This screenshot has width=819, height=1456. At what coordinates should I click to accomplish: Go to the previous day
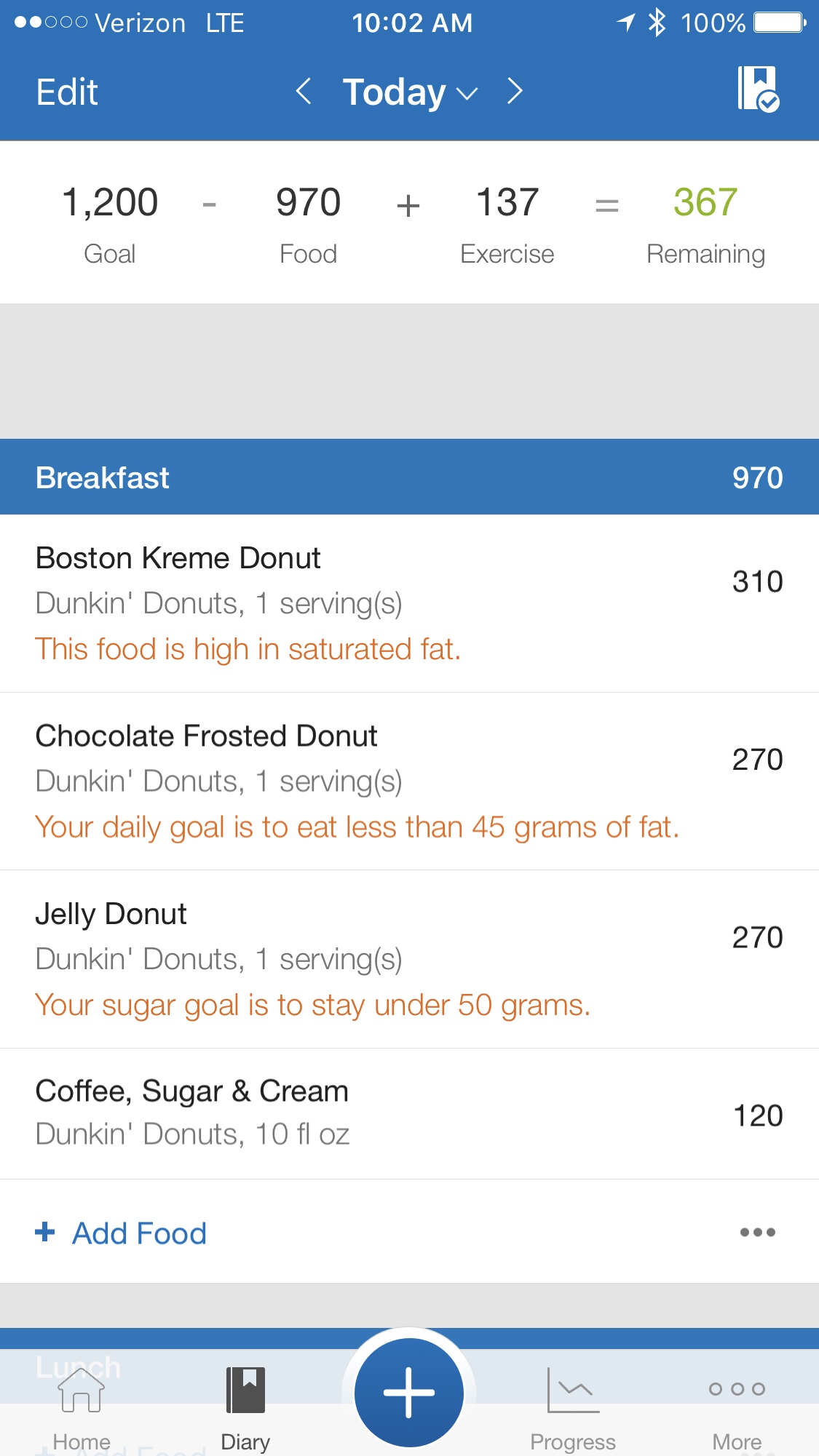pyautogui.click(x=304, y=92)
